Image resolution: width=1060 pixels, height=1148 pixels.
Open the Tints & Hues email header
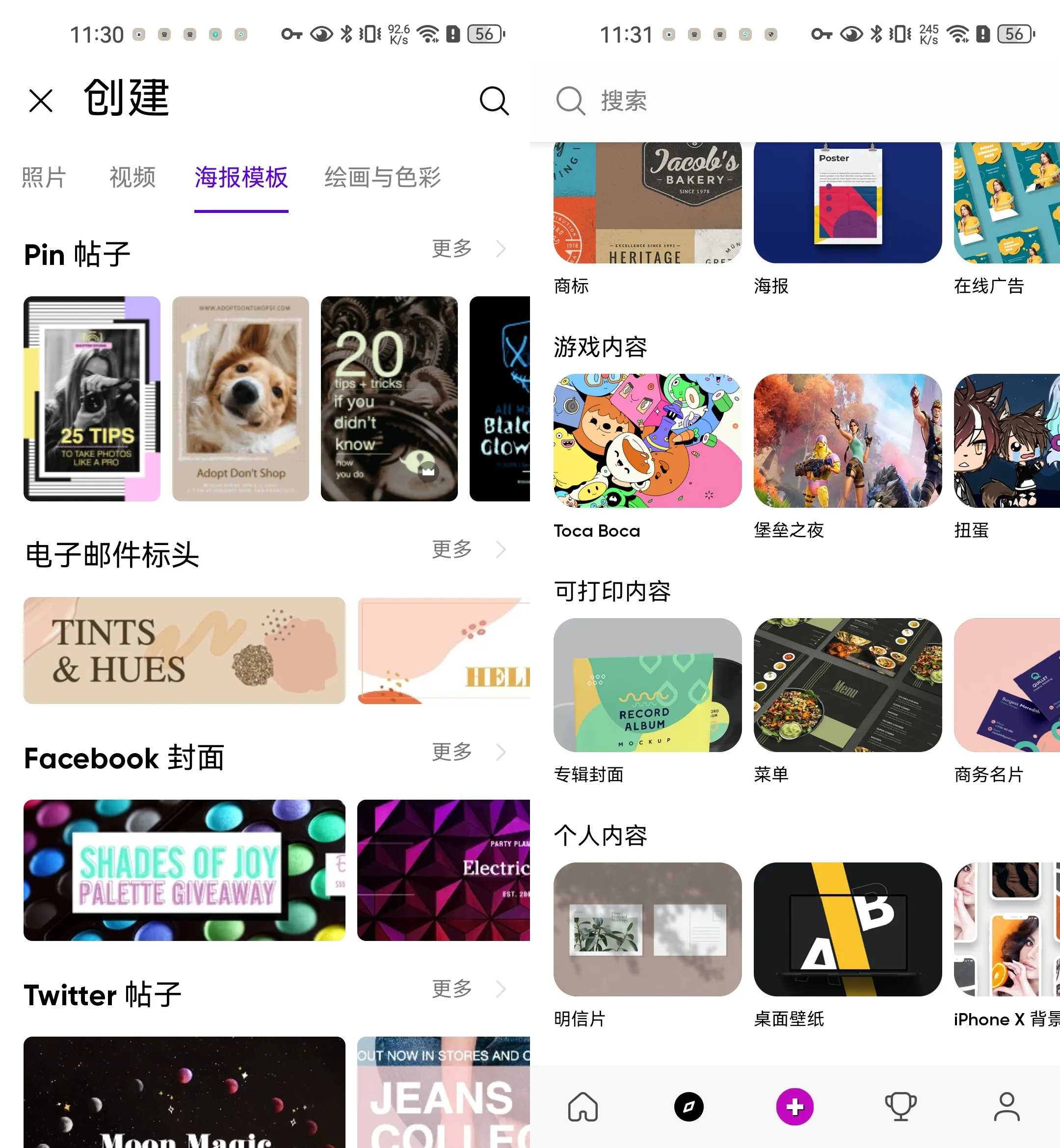pyautogui.click(x=184, y=650)
